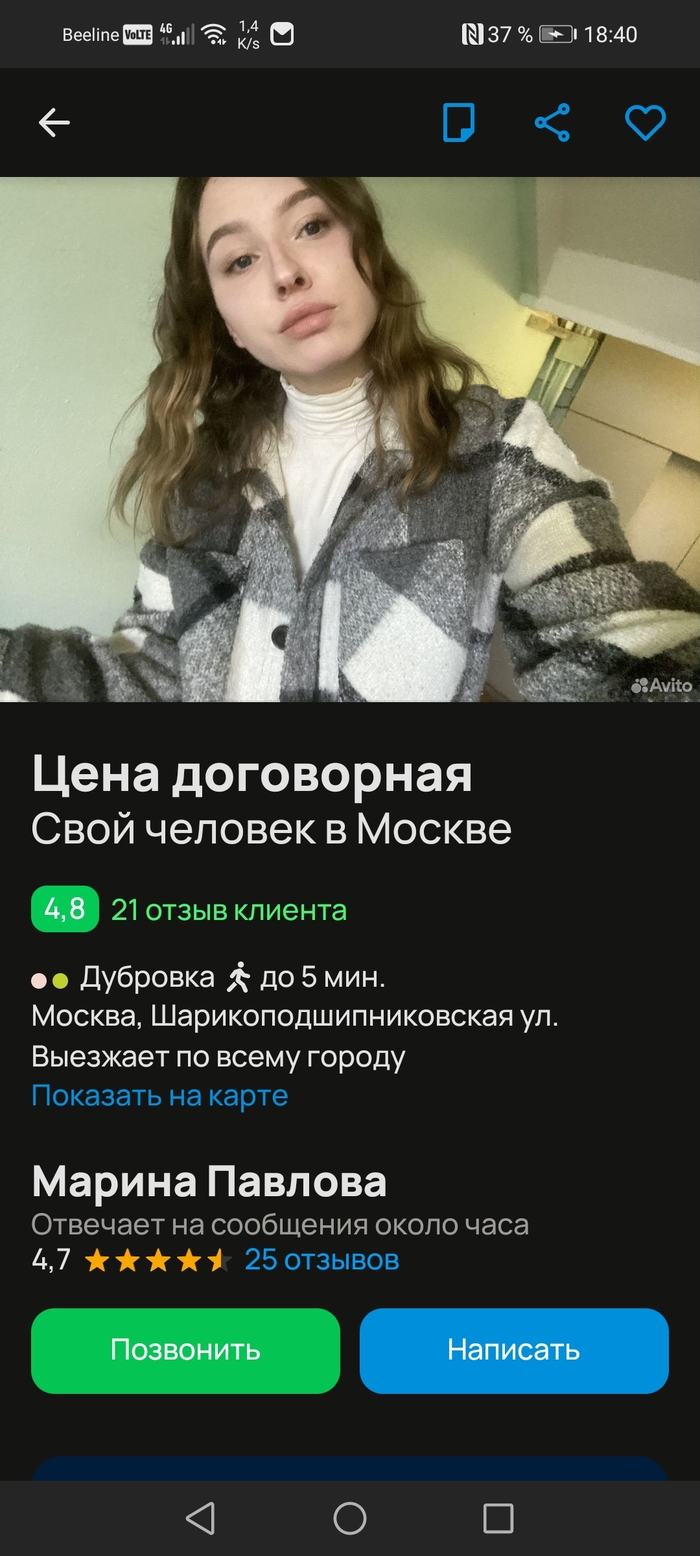
Task: Add a note to this listing
Action: coord(459,123)
